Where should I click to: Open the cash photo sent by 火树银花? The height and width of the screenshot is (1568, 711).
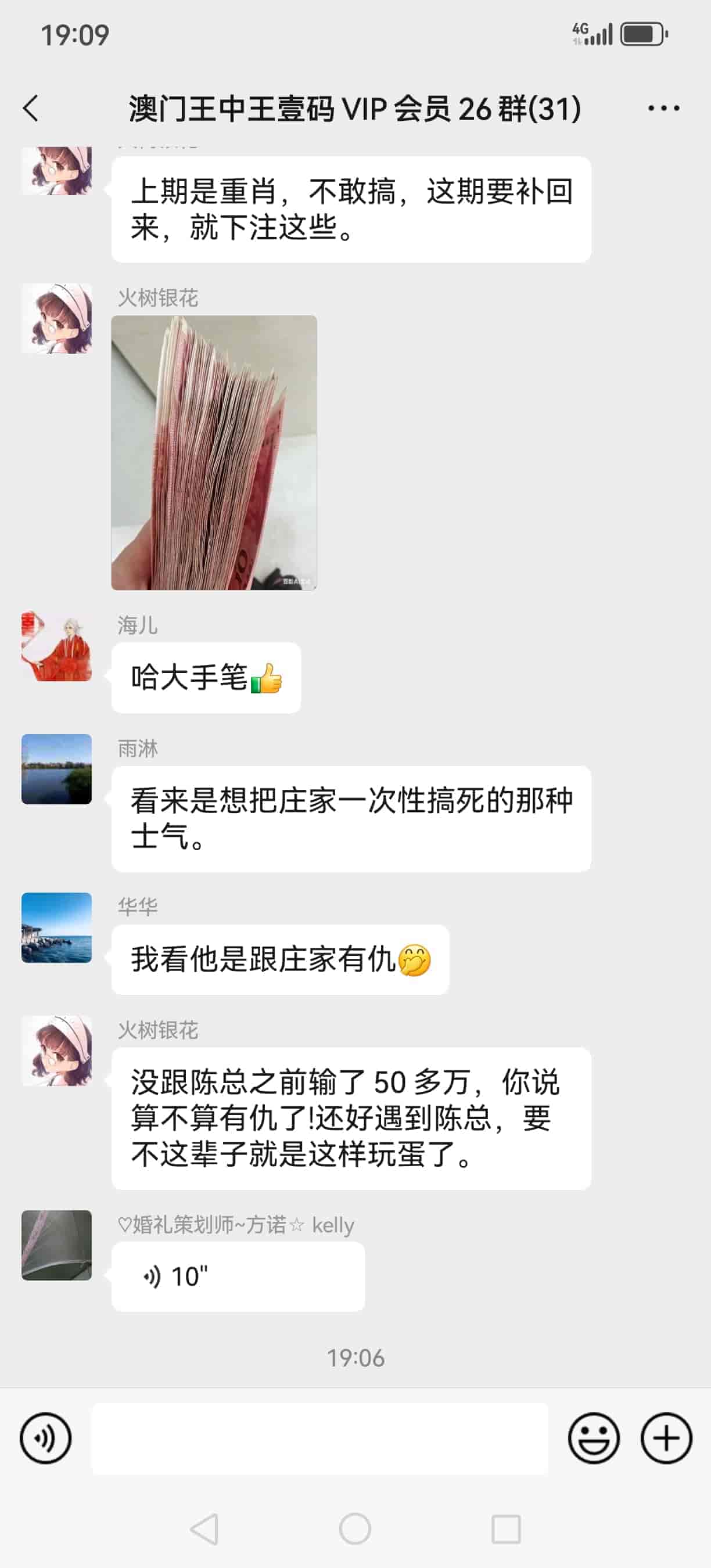214,452
